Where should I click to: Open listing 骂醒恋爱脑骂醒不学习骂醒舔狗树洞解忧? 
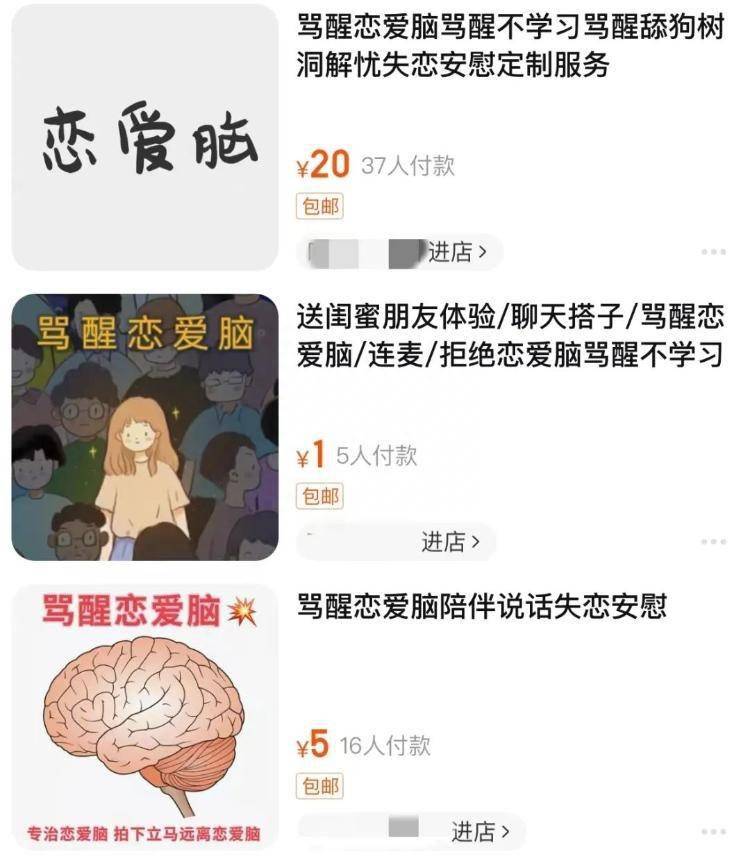click(510, 46)
